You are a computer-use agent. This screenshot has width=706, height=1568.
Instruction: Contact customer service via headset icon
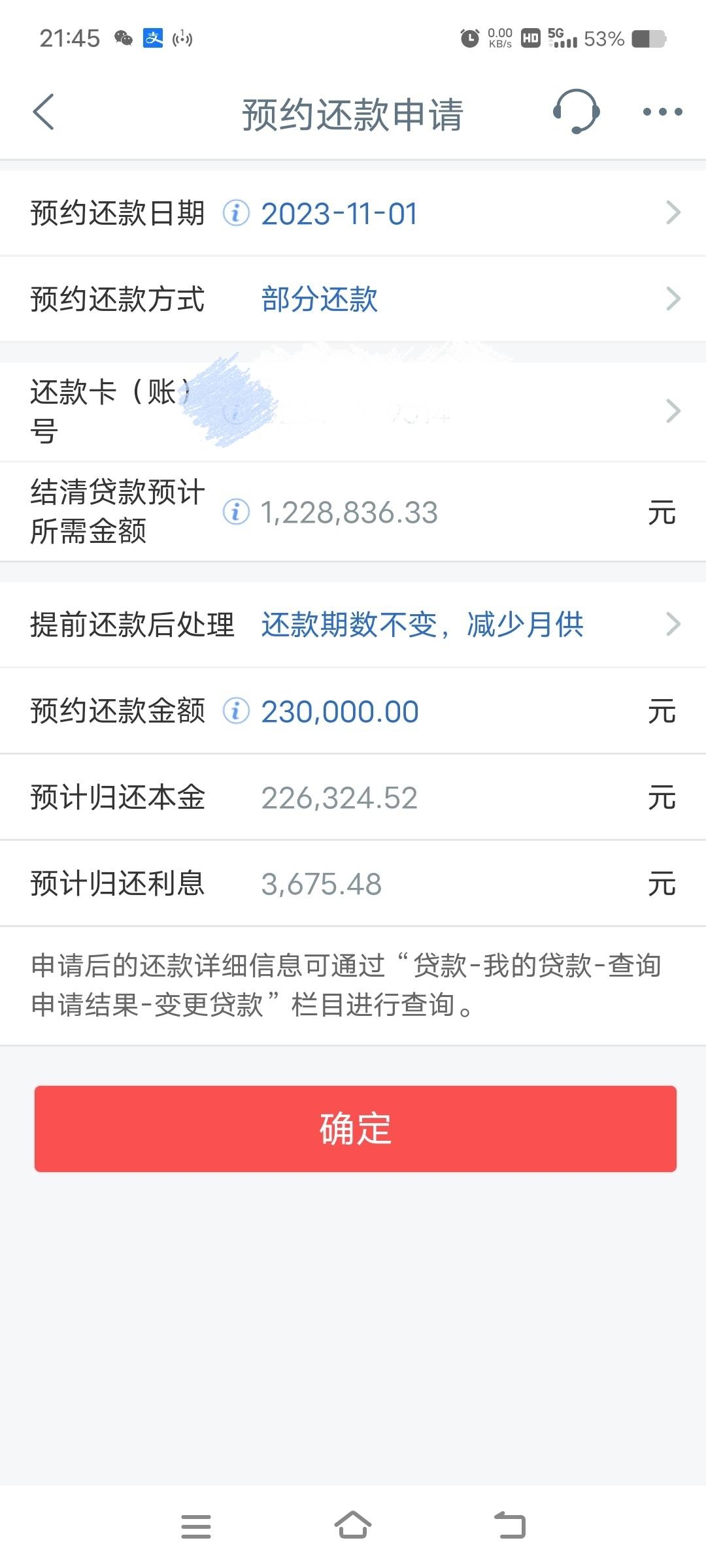pyautogui.click(x=576, y=112)
